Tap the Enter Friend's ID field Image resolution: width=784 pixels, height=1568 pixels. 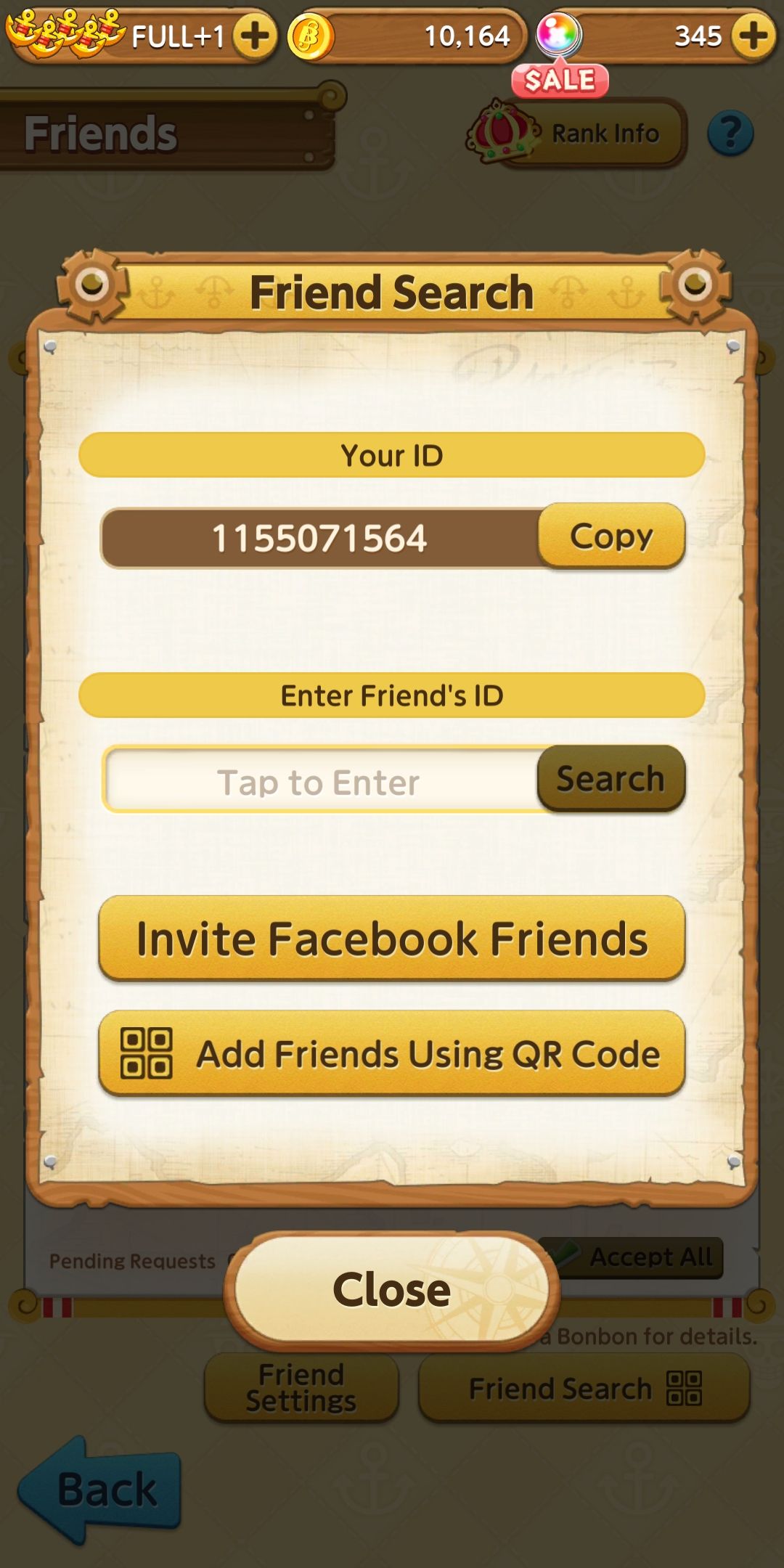319,782
